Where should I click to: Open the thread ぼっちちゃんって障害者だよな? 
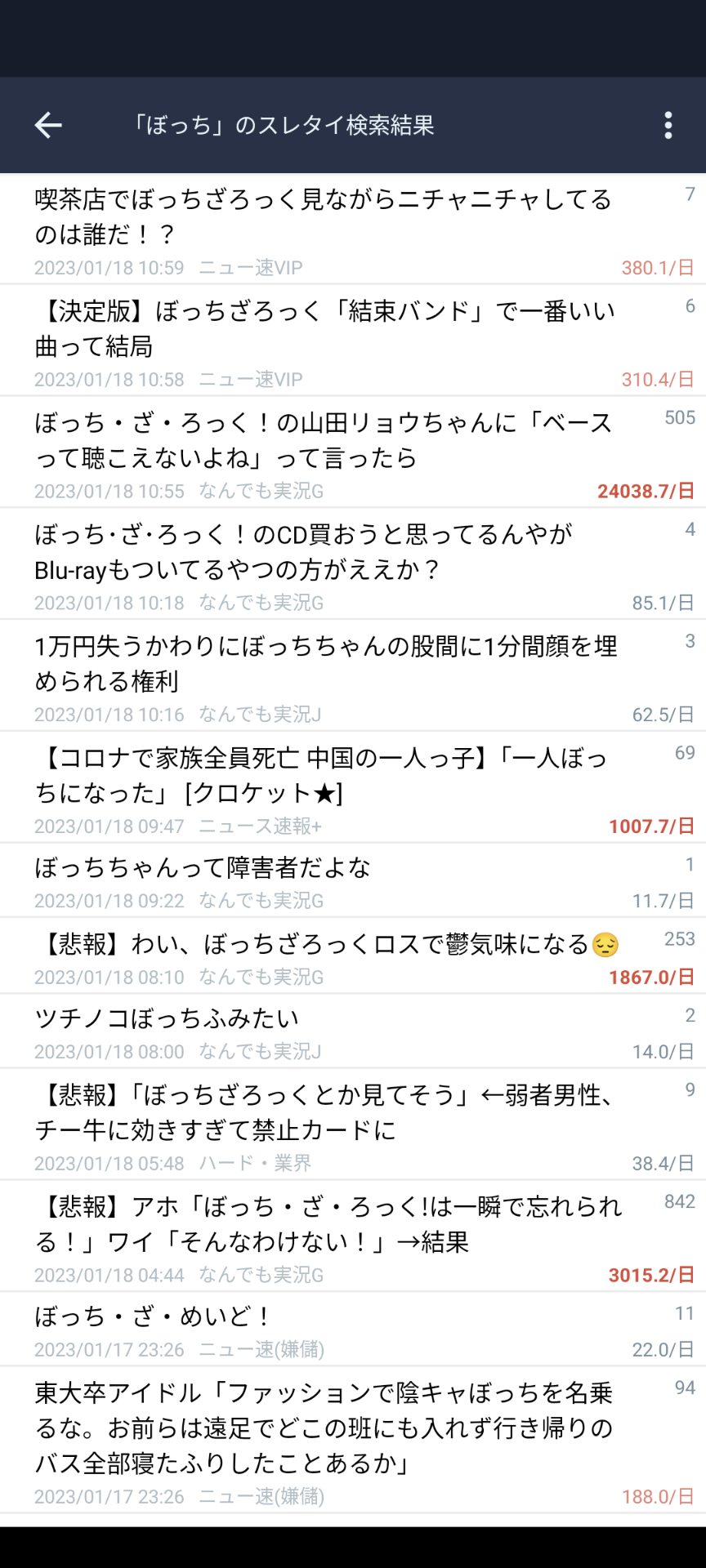coord(203,868)
